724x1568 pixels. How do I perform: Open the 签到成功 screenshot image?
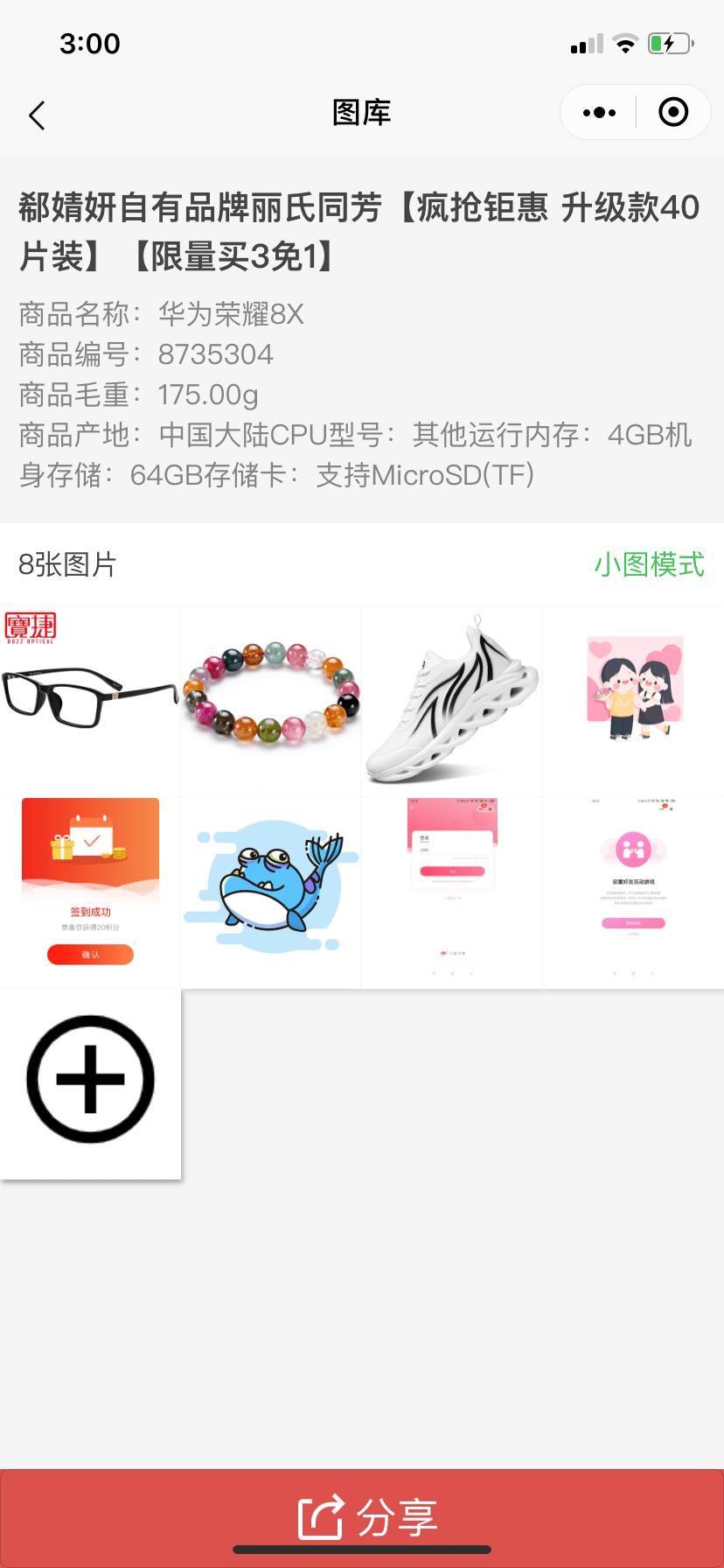90,892
